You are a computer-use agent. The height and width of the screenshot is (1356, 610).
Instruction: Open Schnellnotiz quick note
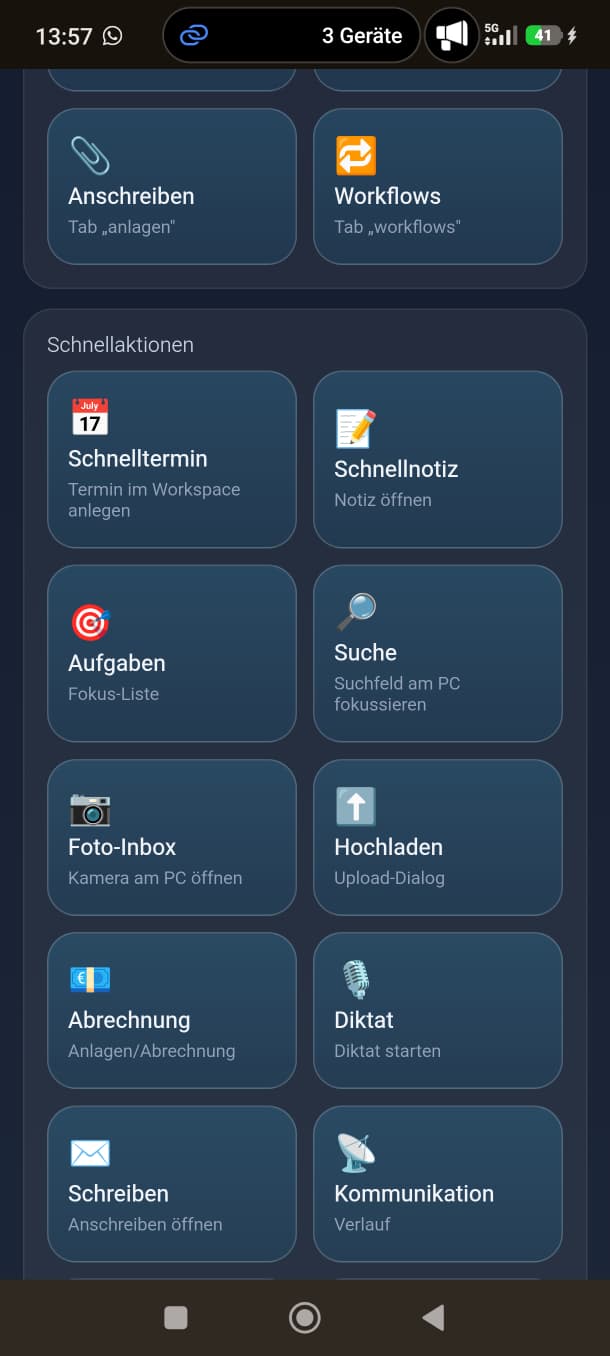click(x=438, y=460)
